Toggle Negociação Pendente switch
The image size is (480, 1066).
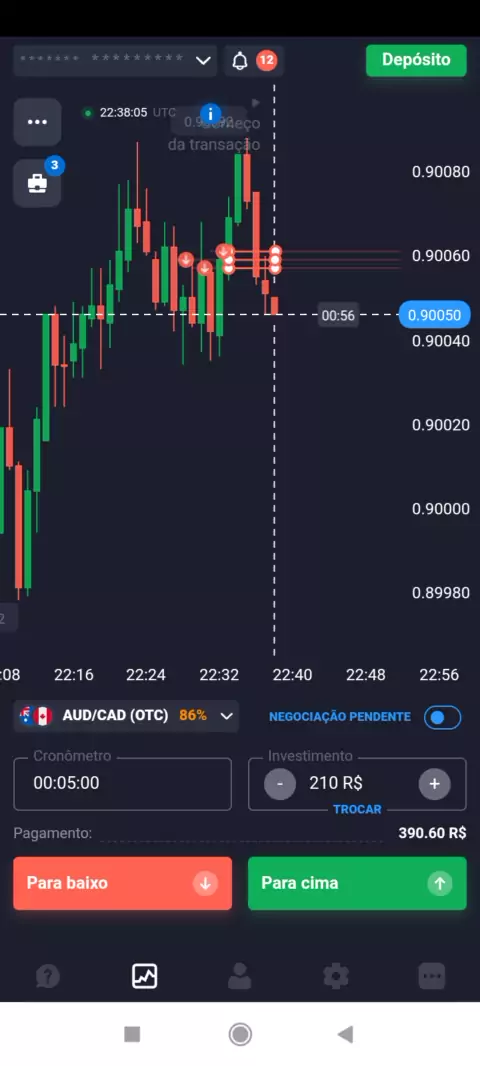[x=443, y=717]
